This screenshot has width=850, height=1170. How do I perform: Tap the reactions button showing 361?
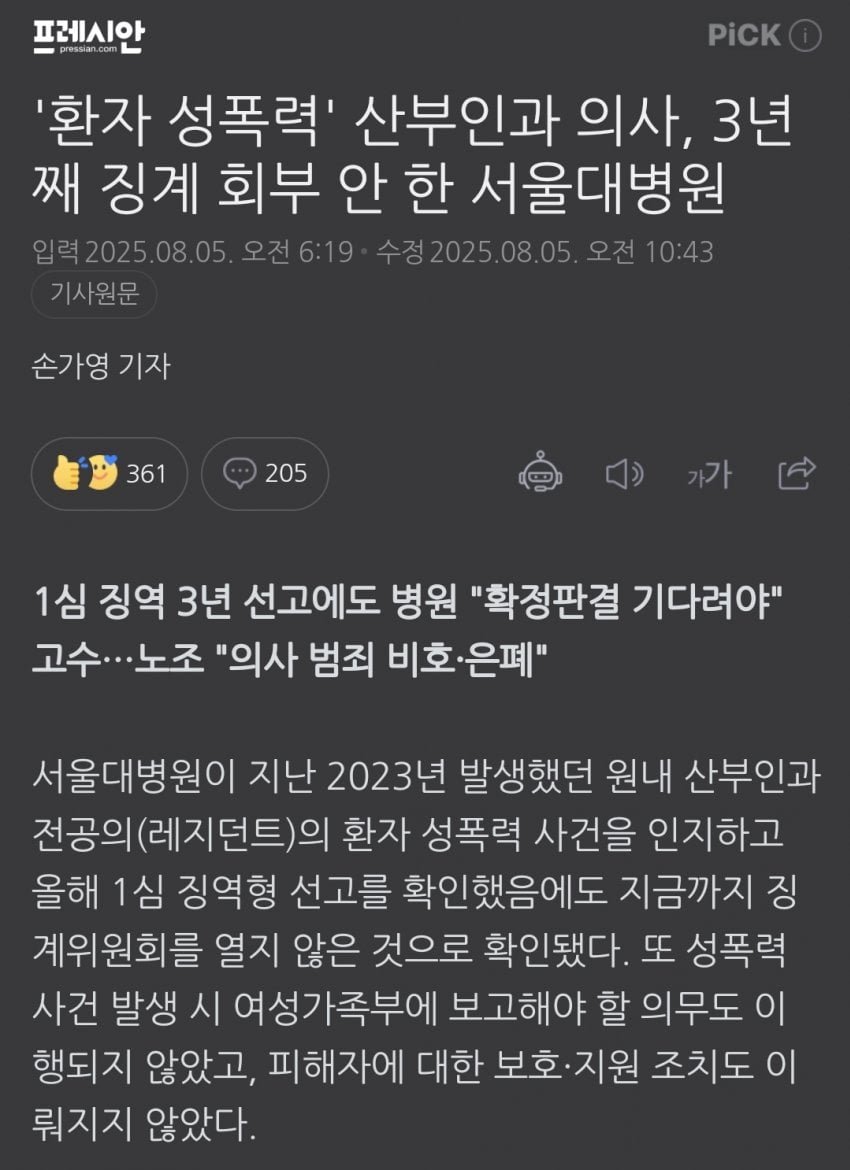110,473
